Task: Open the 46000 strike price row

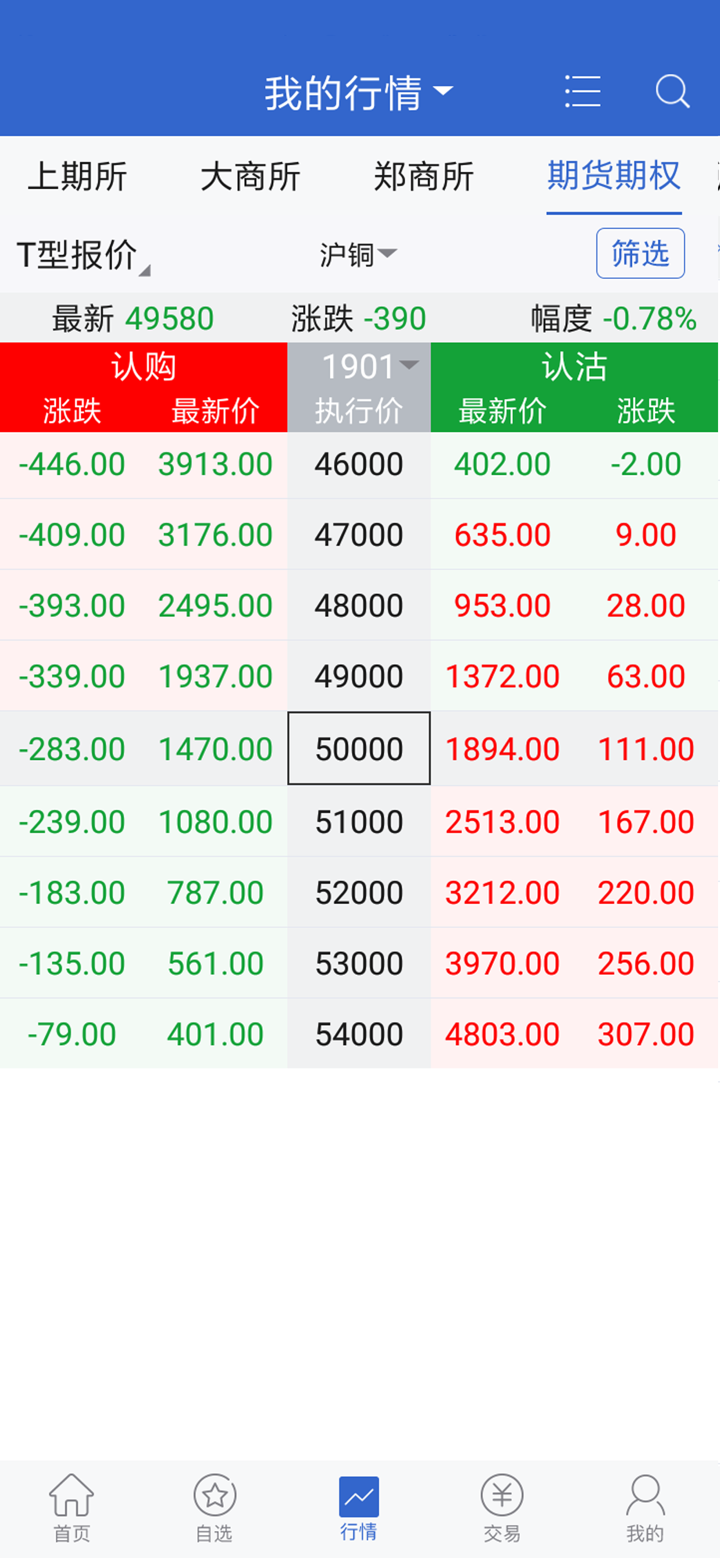Action: click(358, 464)
